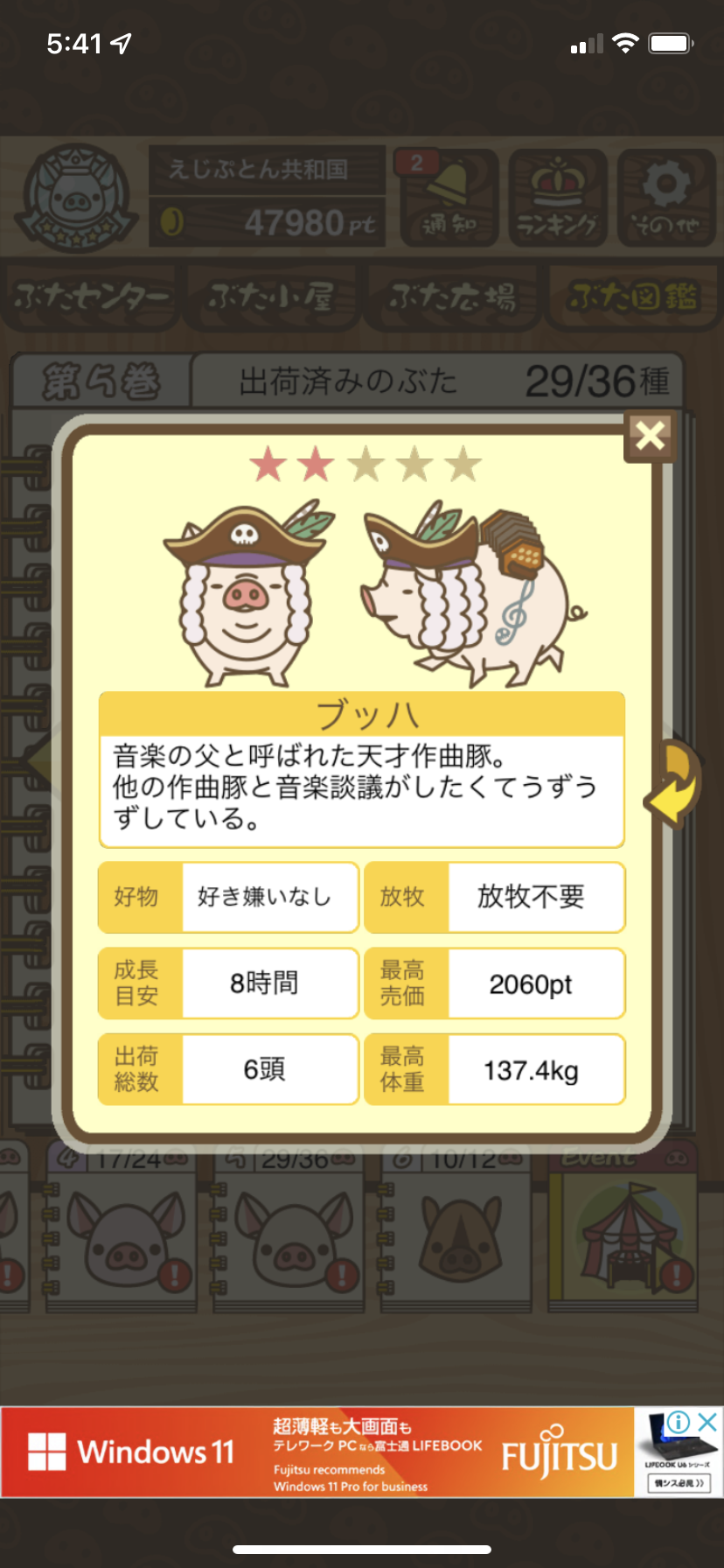Open the ad info icon
The image size is (724, 1568).
(x=679, y=1422)
